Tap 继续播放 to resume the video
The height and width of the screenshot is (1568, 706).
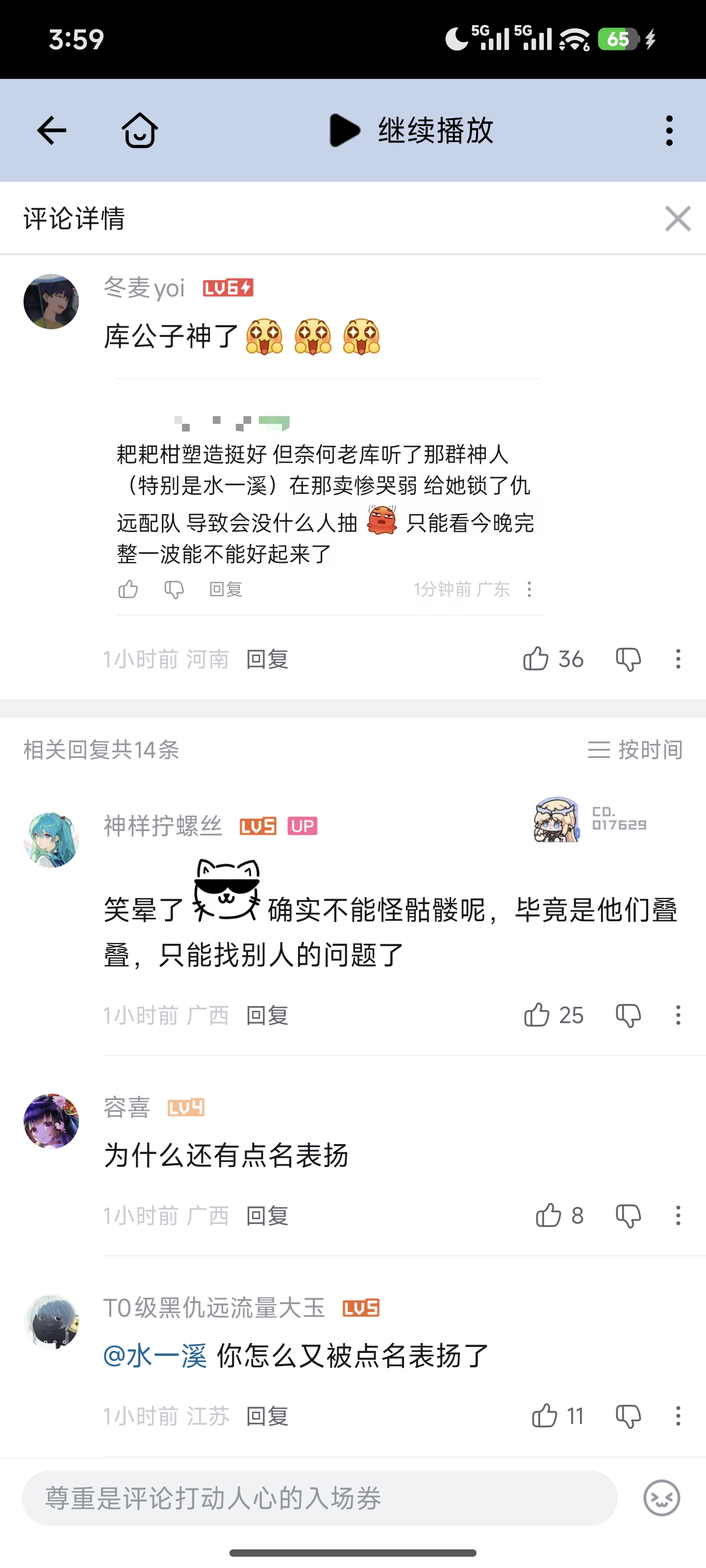(412, 130)
